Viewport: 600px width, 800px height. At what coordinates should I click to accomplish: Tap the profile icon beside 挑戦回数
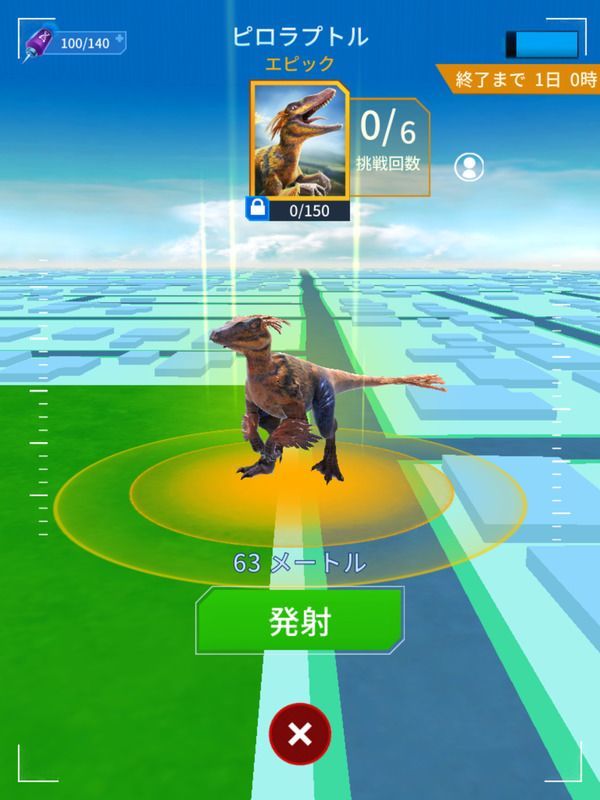[x=468, y=167]
